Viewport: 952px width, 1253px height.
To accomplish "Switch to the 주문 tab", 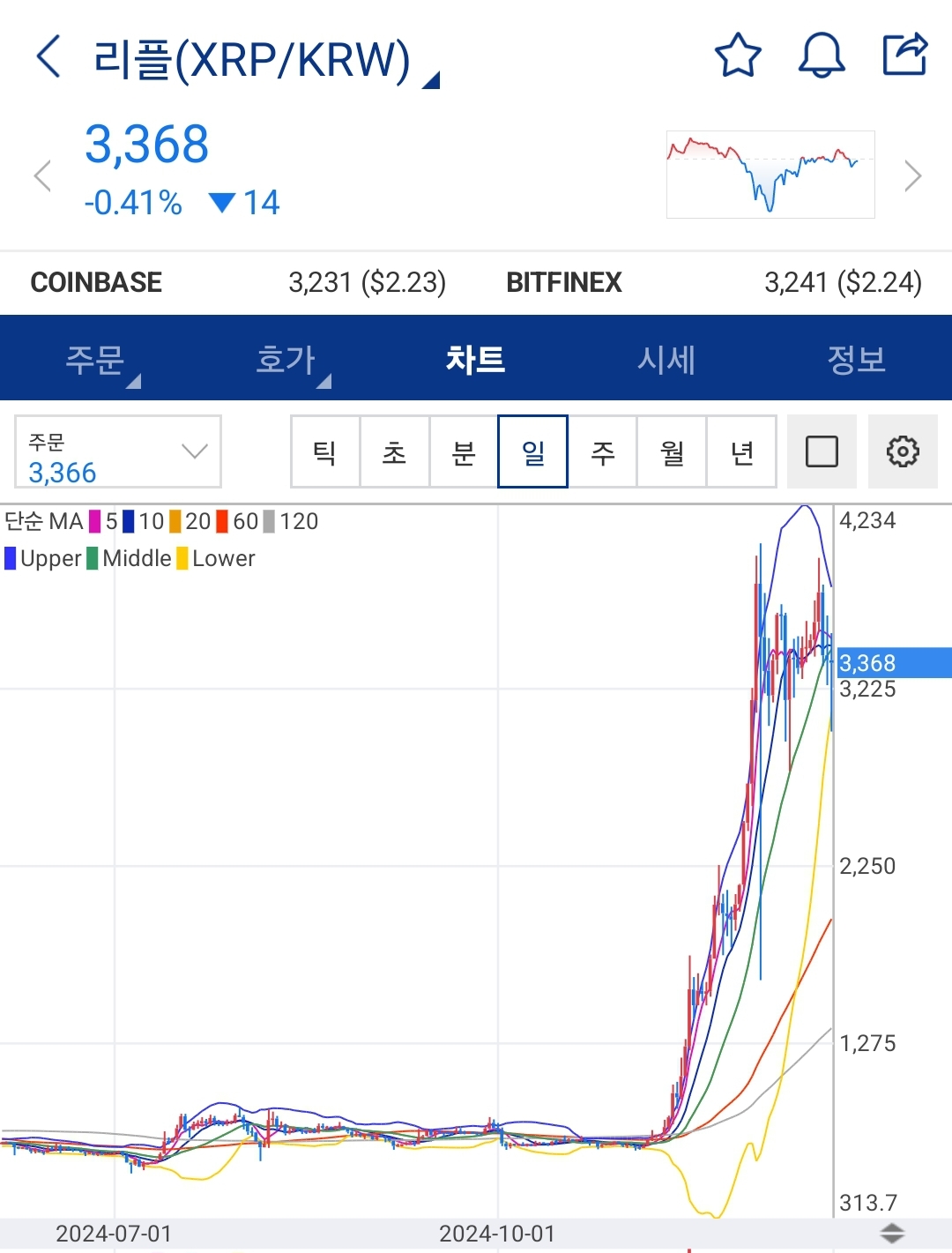I will [x=95, y=359].
